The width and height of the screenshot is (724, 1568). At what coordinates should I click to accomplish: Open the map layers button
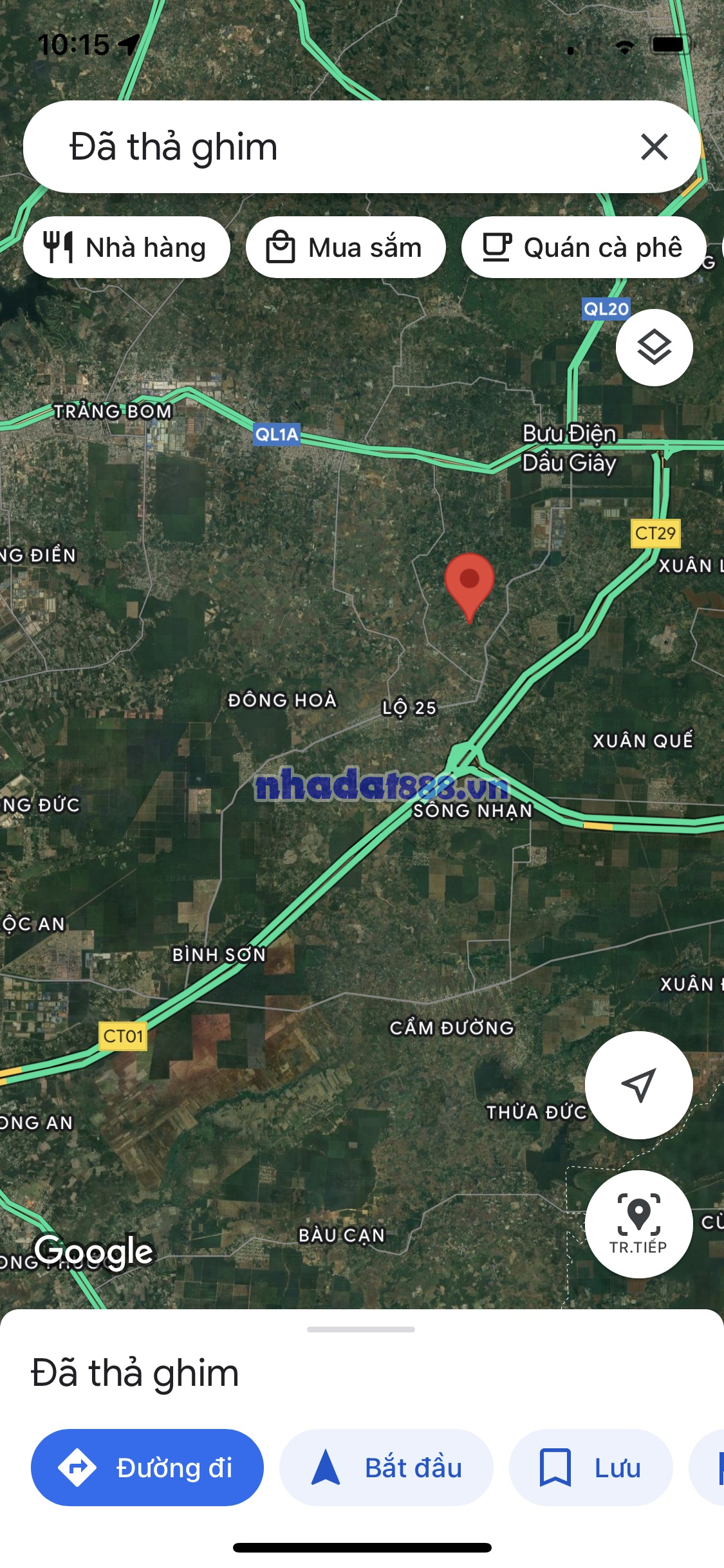coord(654,348)
